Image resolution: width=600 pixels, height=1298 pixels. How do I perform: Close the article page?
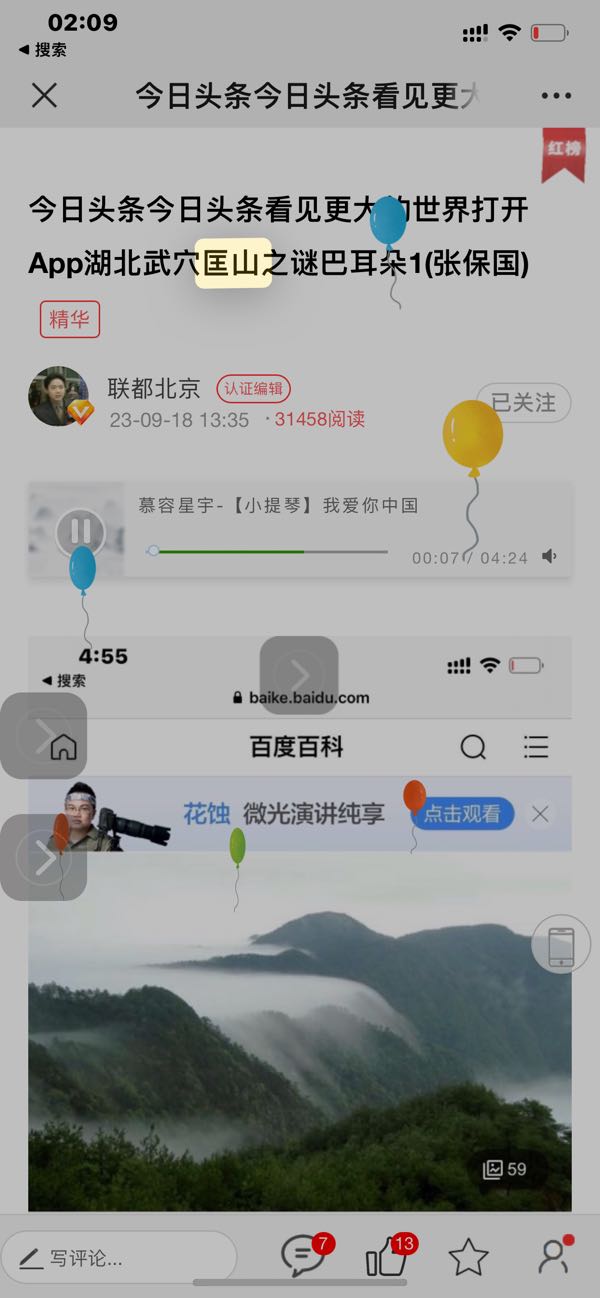(44, 96)
